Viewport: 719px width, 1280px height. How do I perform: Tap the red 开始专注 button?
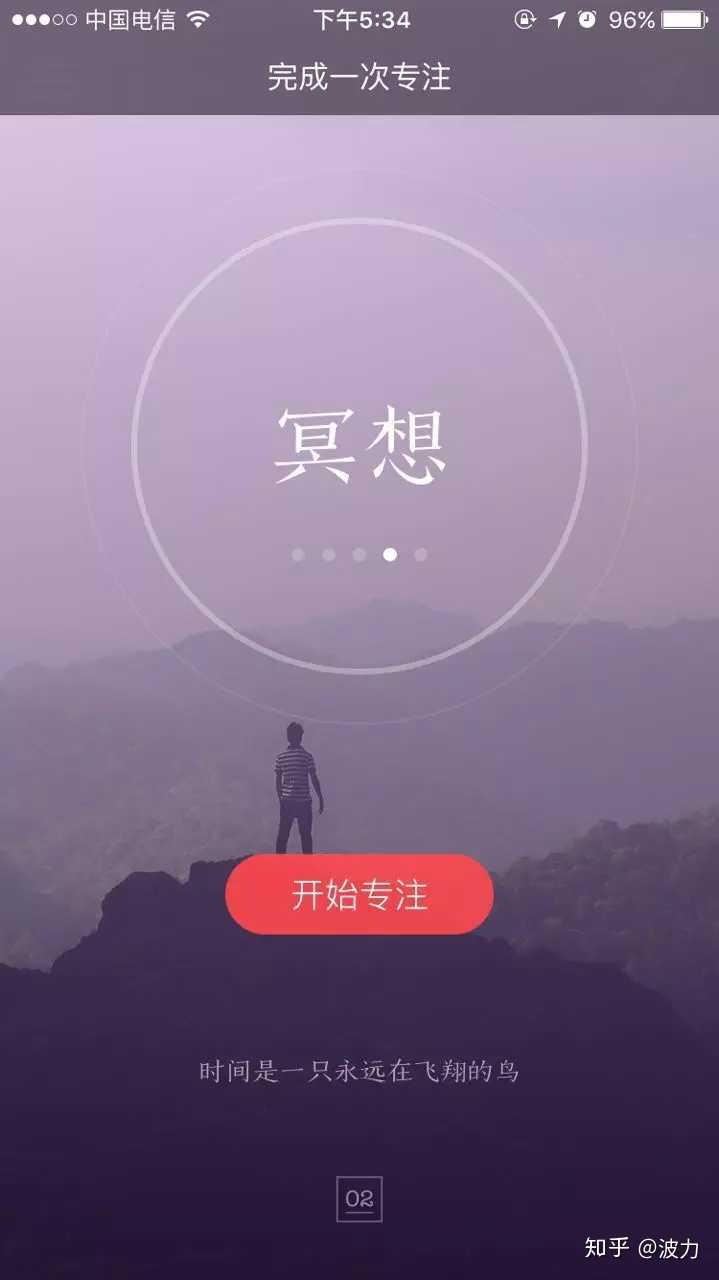[359, 894]
